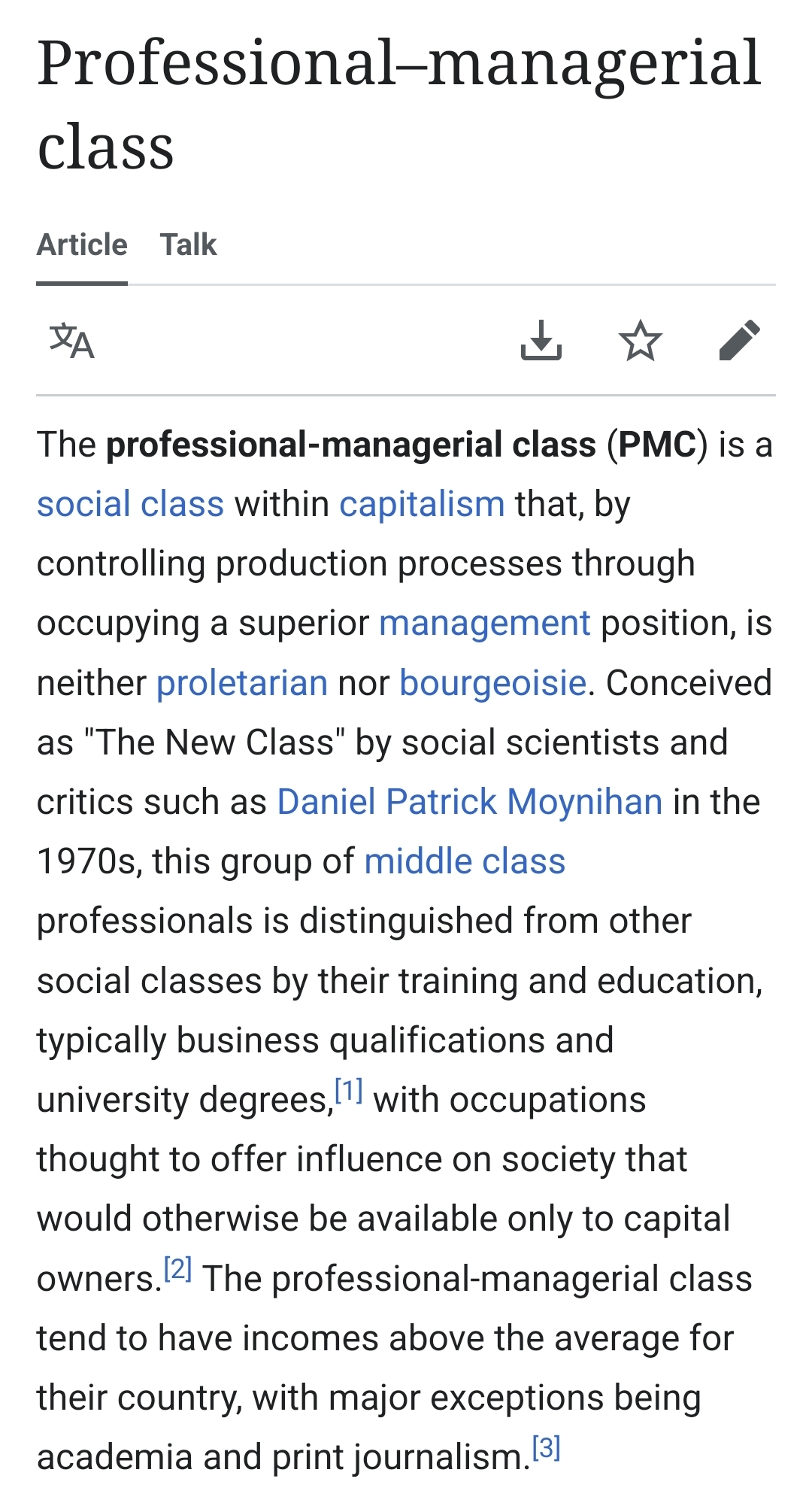Open Daniel Patrick Moynihan's page
Image resolution: width=812 pixels, height=1506 pixels.
pos(470,802)
